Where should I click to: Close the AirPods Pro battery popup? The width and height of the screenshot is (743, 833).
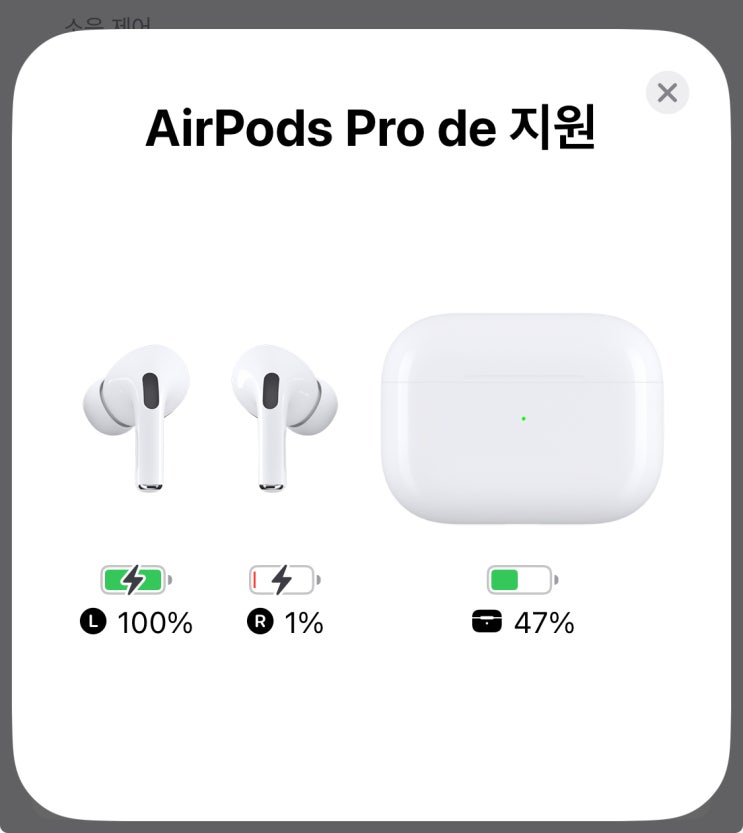tap(667, 92)
